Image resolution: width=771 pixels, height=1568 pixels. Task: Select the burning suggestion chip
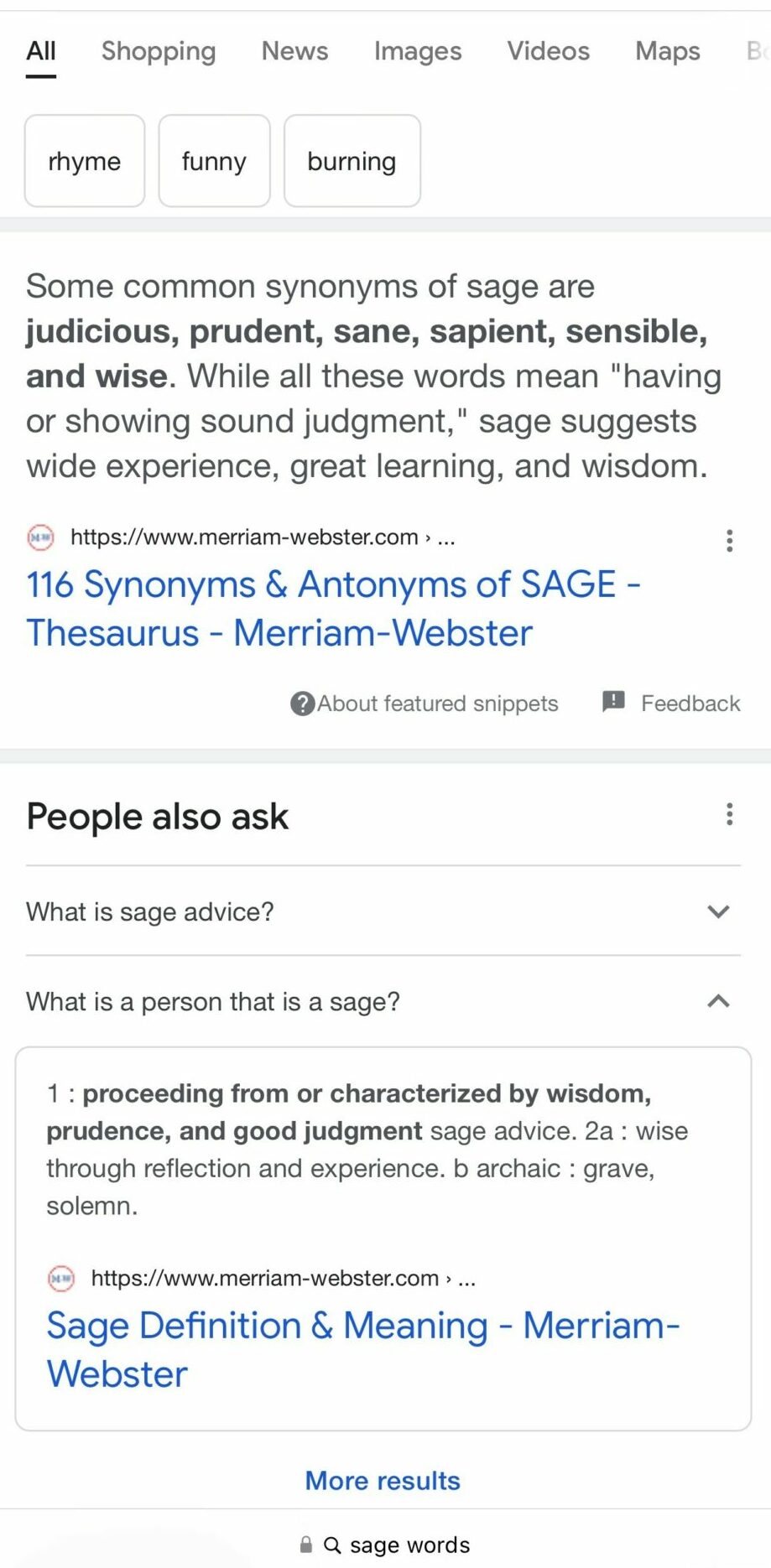coord(352,161)
